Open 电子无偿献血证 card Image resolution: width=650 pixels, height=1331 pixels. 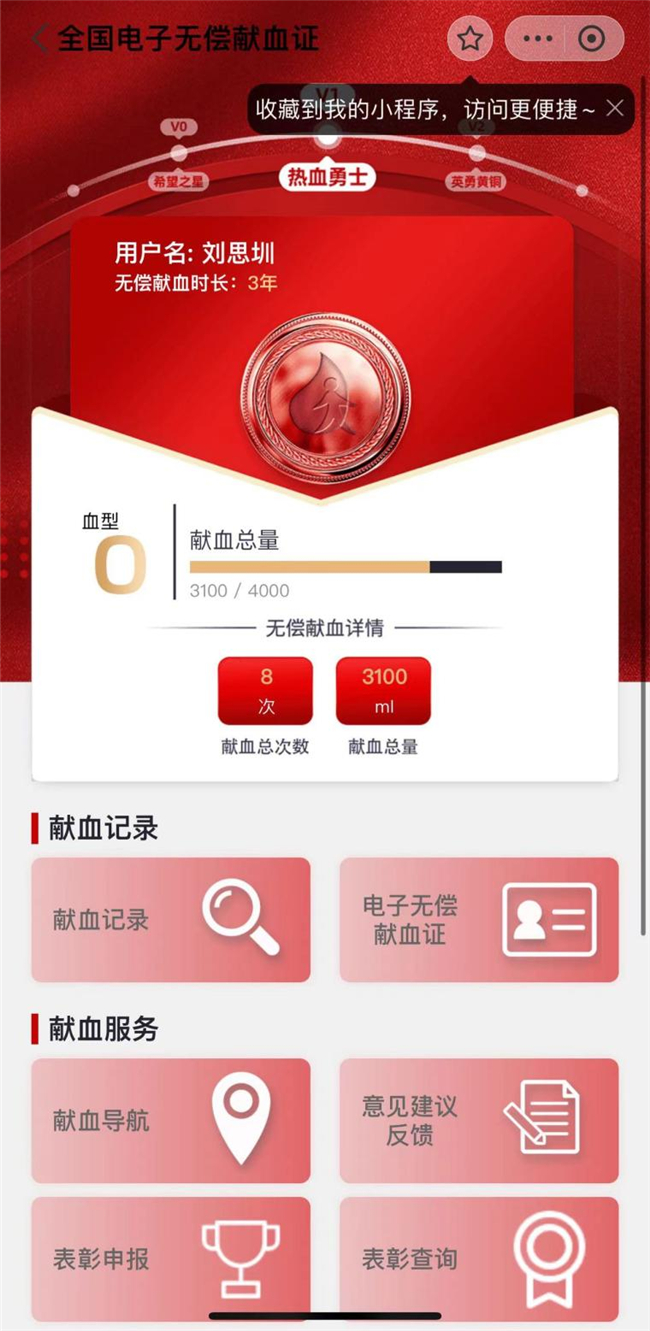pyautogui.click(x=479, y=919)
